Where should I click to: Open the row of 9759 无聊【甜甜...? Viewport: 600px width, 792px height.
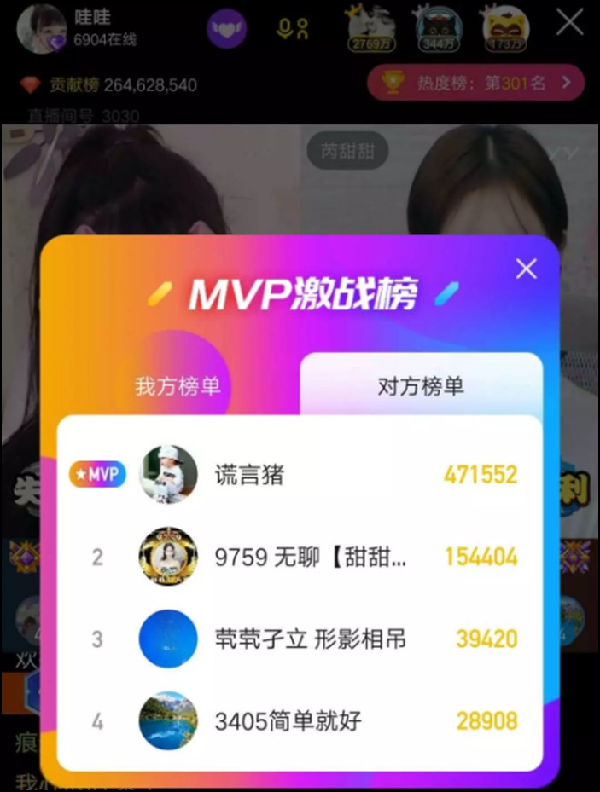pyautogui.click(x=310, y=557)
